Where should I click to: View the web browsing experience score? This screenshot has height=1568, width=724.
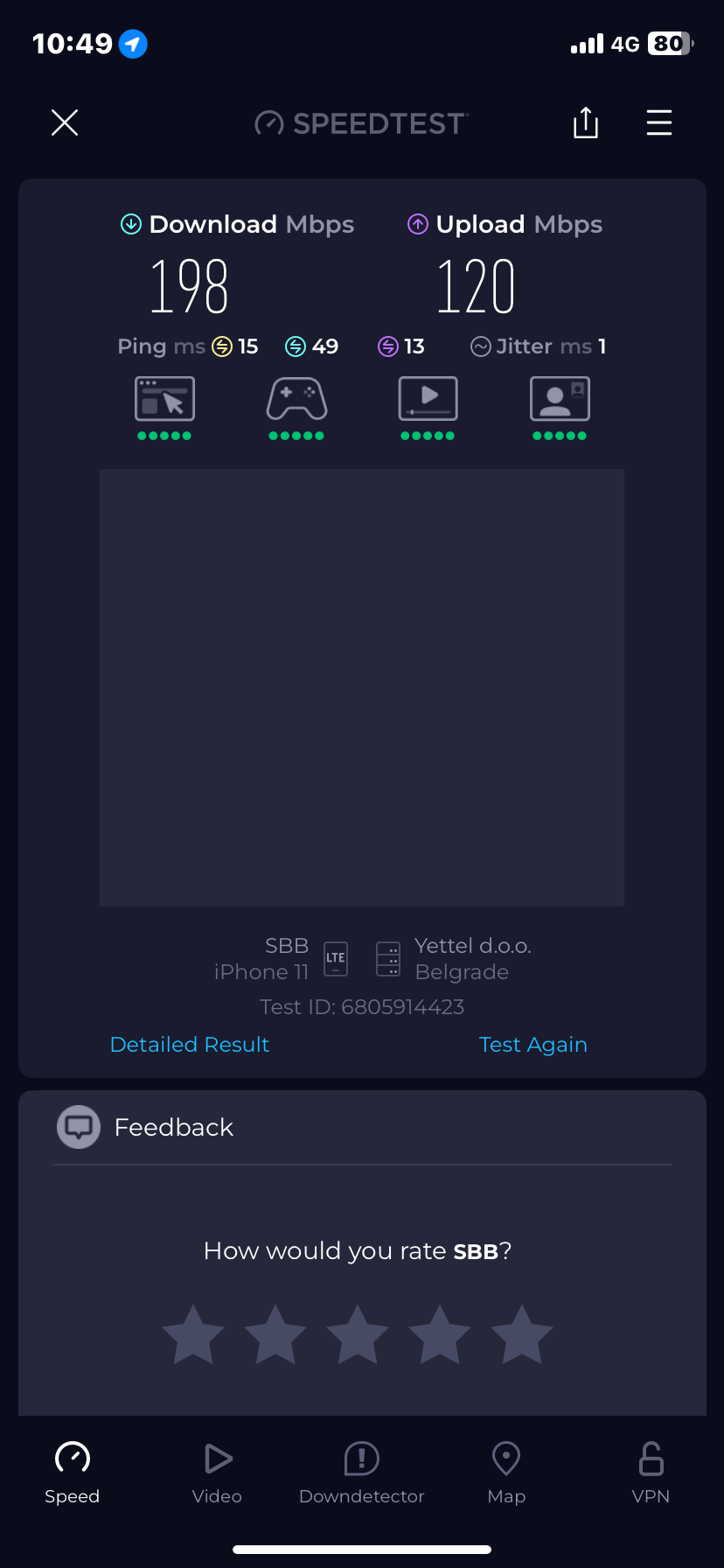164,407
